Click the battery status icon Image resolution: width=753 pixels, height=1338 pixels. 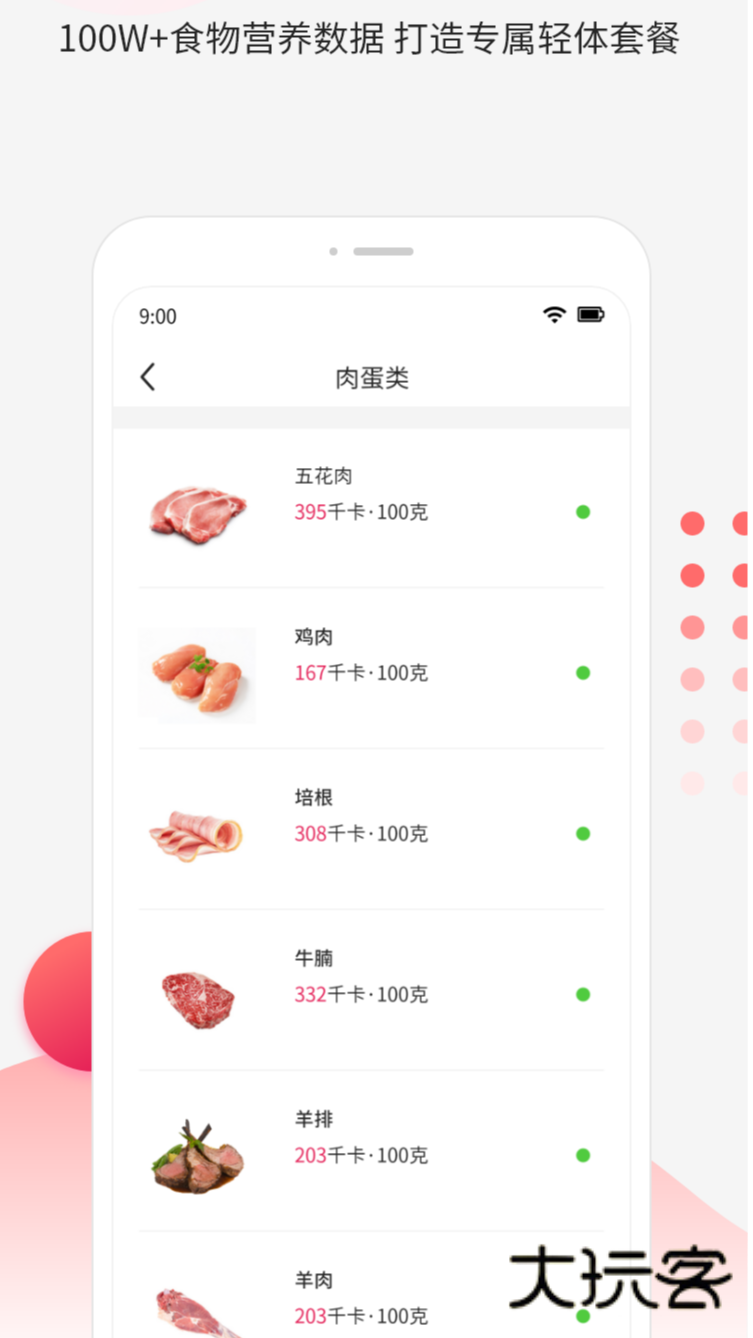tap(591, 314)
